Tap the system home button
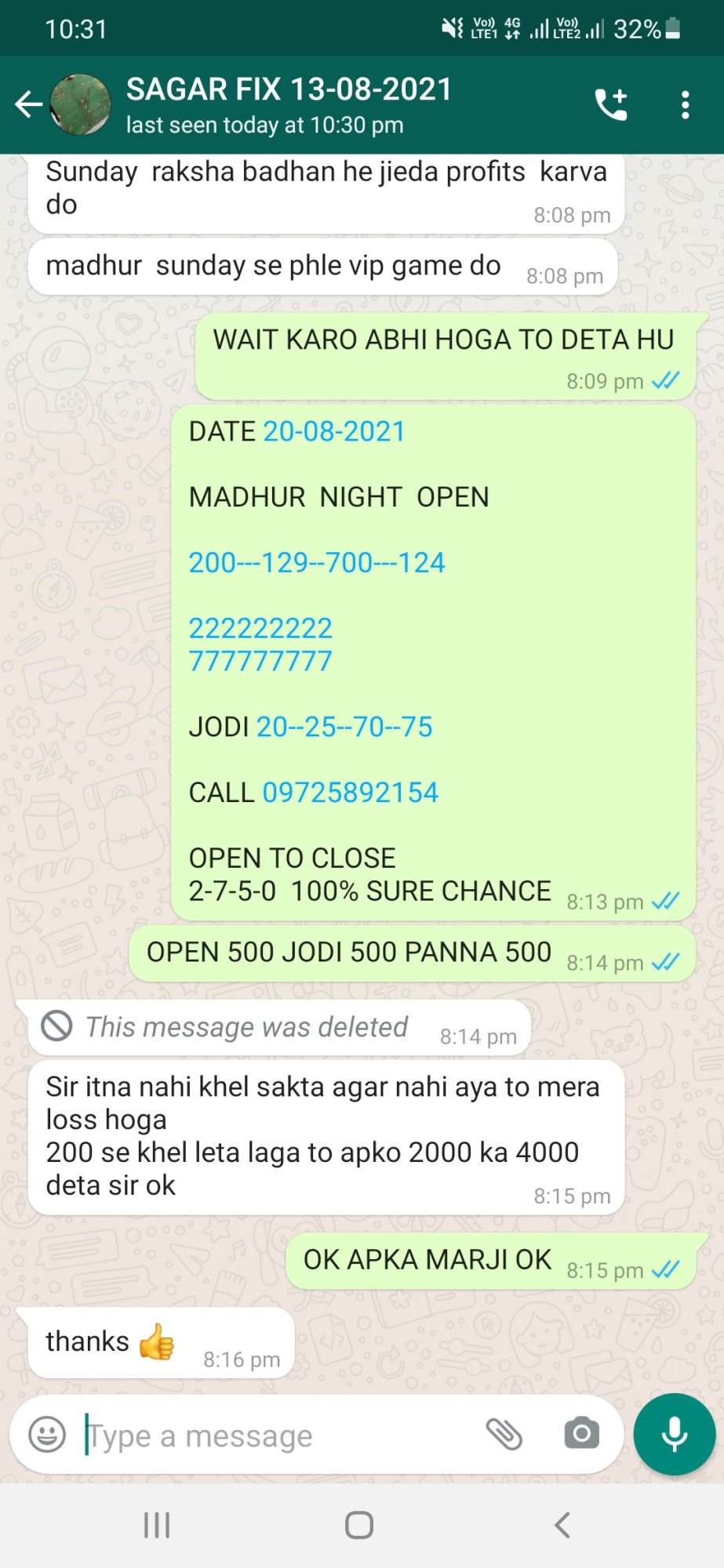724x1568 pixels. pos(359,1526)
